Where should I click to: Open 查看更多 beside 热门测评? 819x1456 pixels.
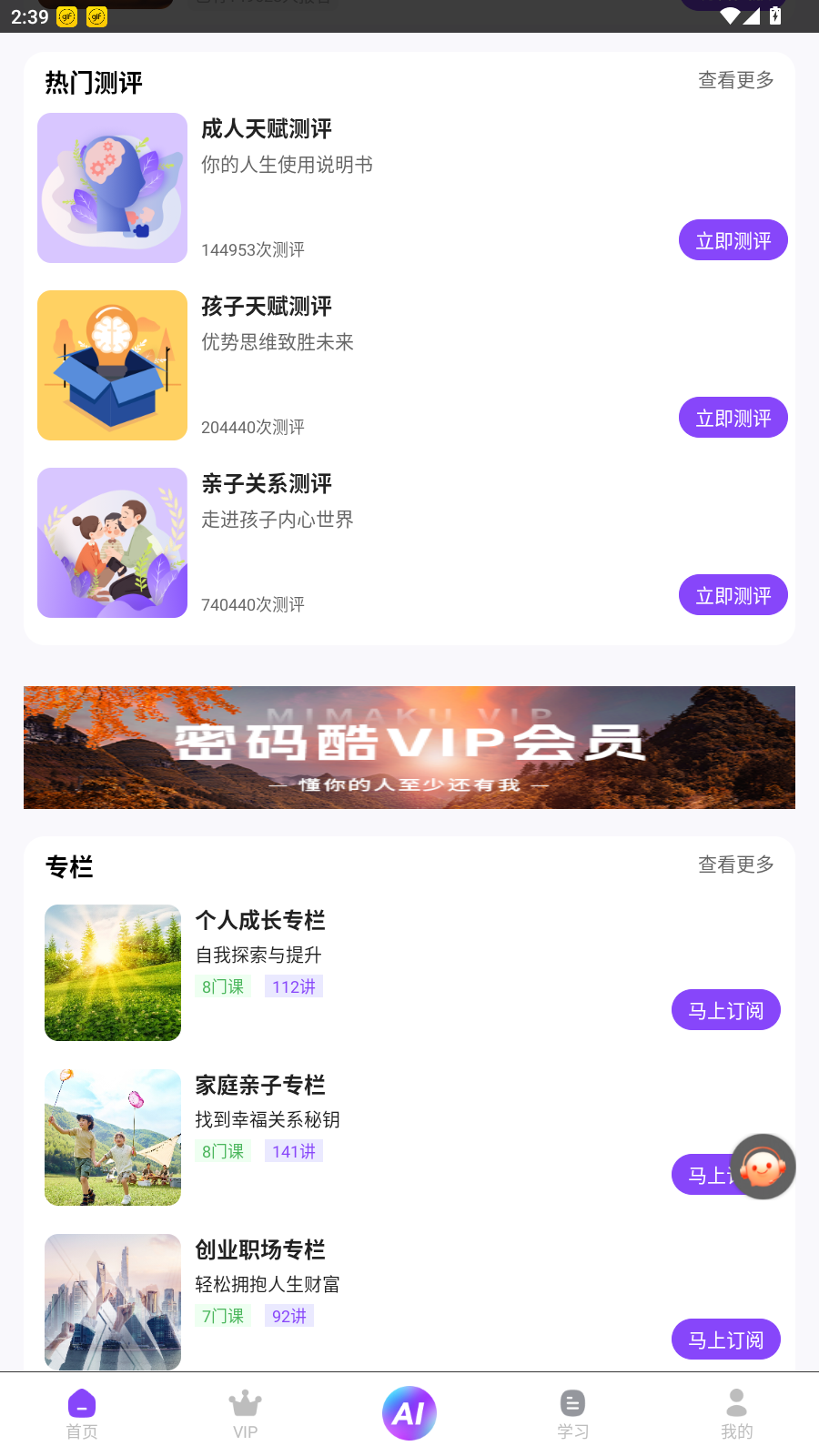coord(734,81)
